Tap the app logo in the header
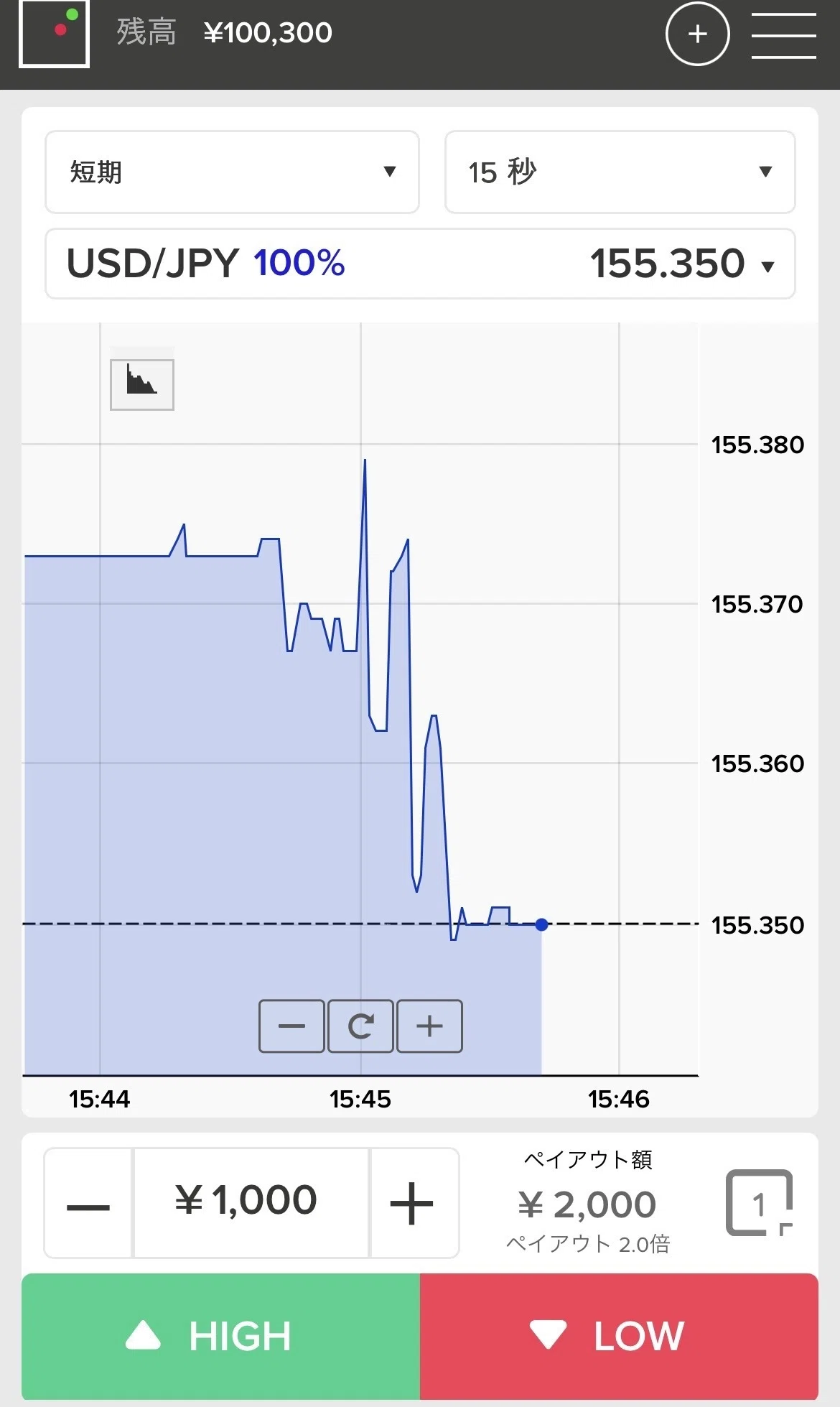The width and height of the screenshot is (840, 1407). point(55,33)
